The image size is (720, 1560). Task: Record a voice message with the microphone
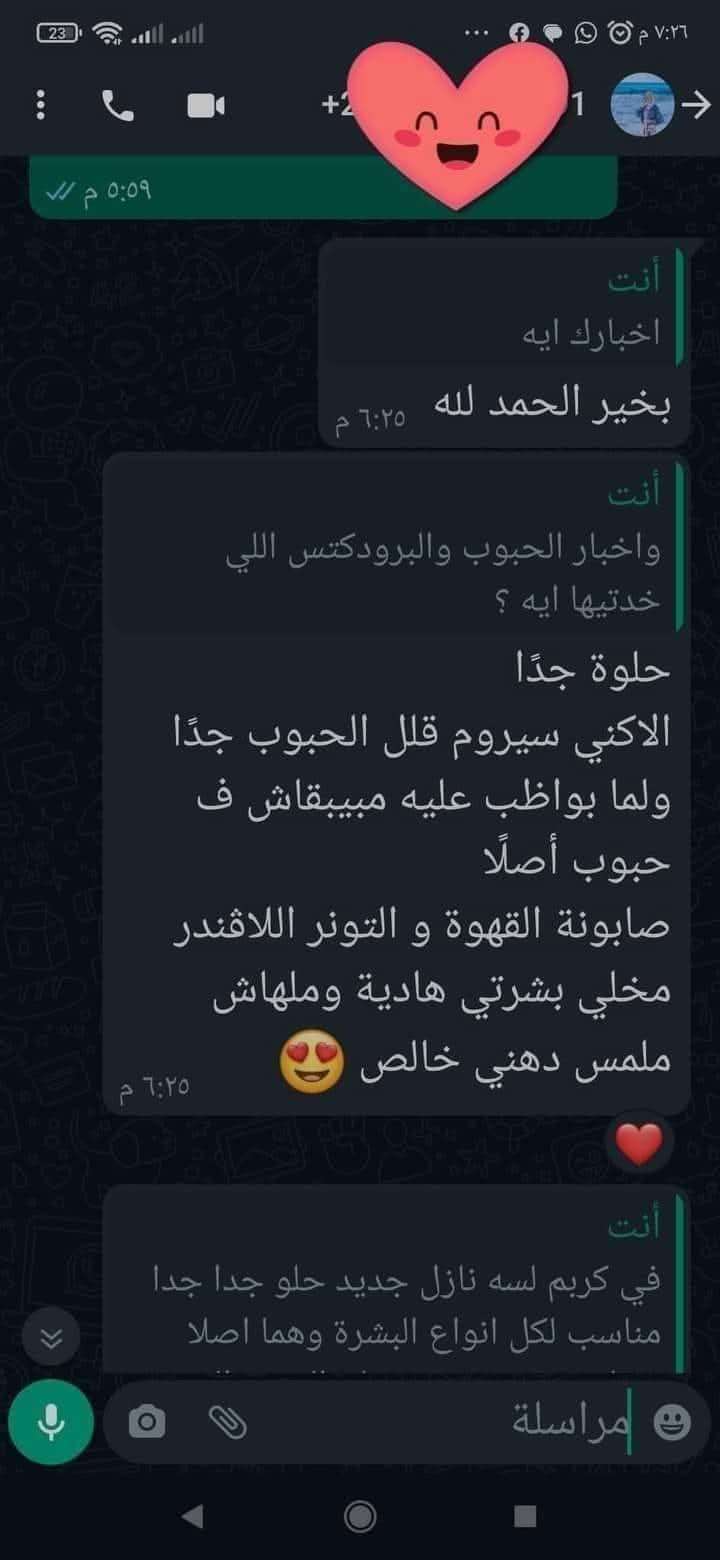click(x=50, y=1421)
